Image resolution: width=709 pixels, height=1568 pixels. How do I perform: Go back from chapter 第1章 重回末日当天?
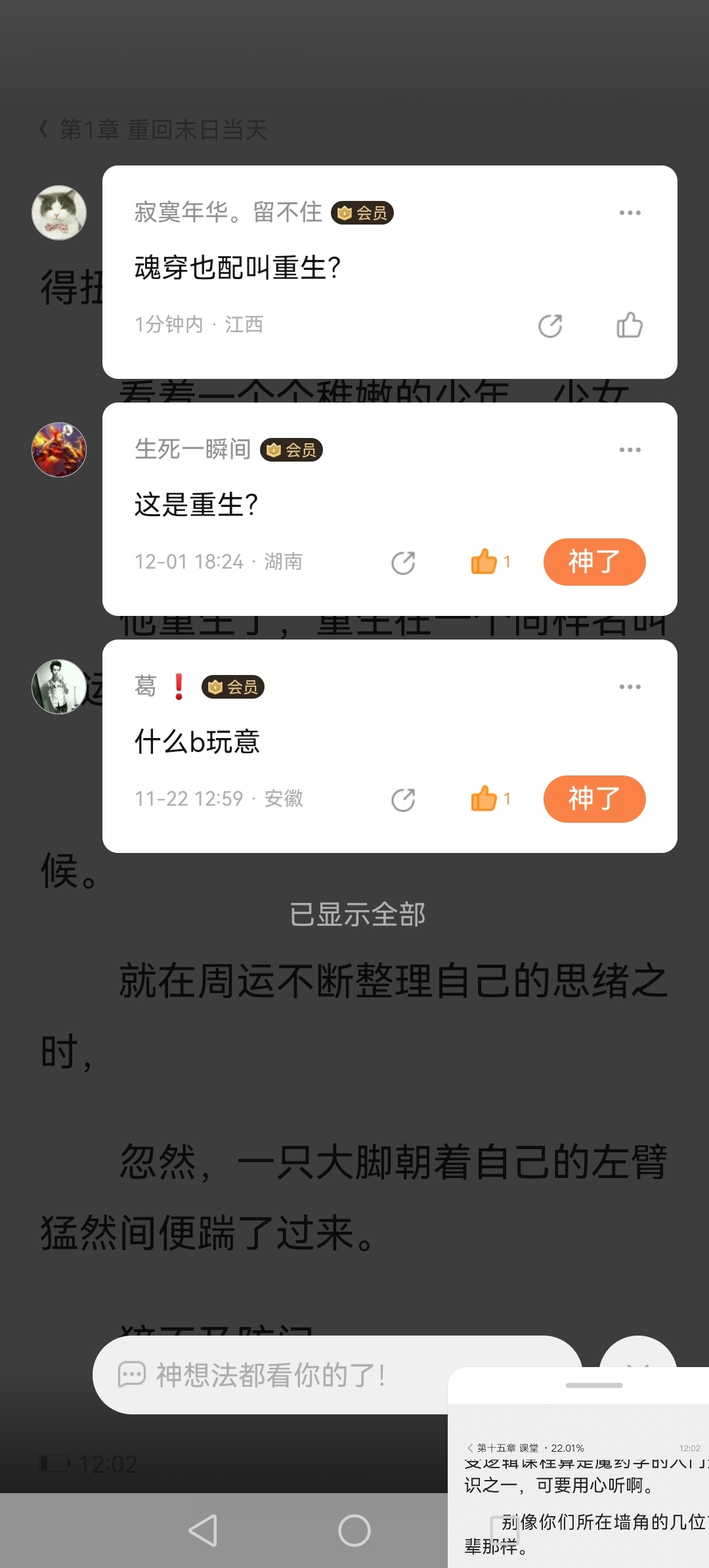click(44, 129)
